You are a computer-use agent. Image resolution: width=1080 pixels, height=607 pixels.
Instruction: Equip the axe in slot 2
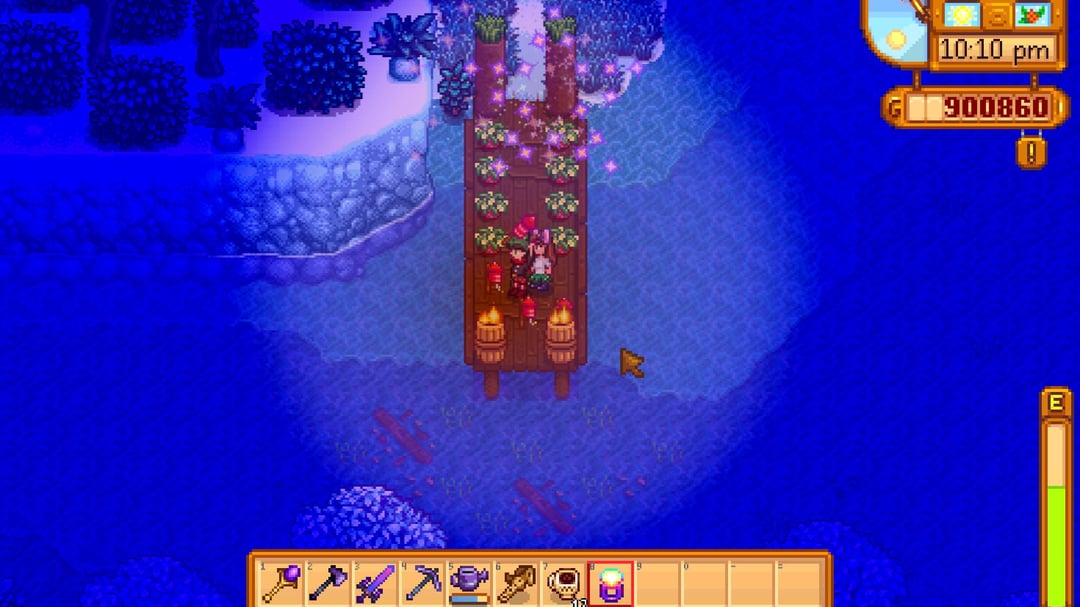coord(327,581)
